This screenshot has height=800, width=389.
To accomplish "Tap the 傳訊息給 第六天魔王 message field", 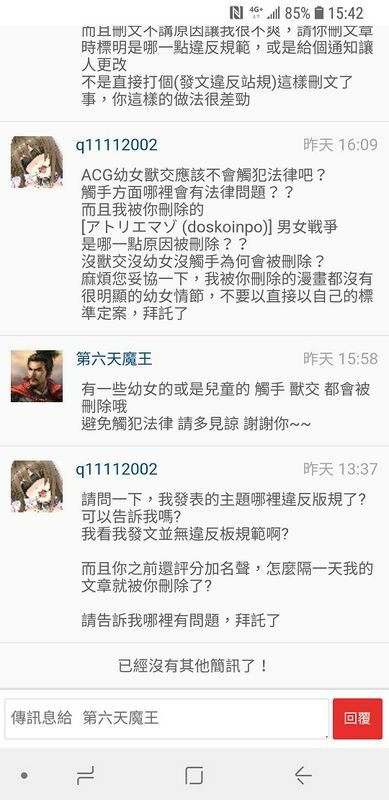I will pyautogui.click(x=166, y=718).
